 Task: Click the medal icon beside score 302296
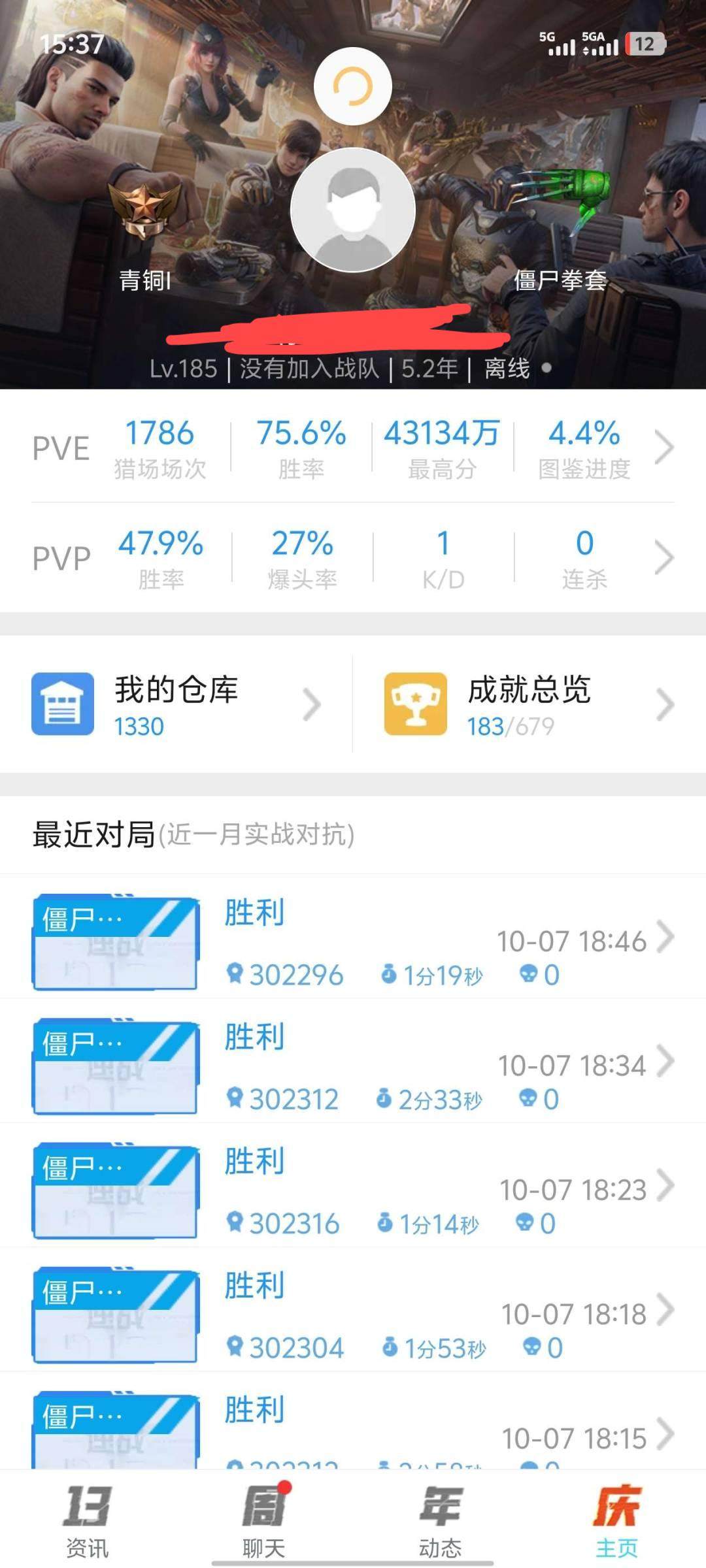click(234, 972)
